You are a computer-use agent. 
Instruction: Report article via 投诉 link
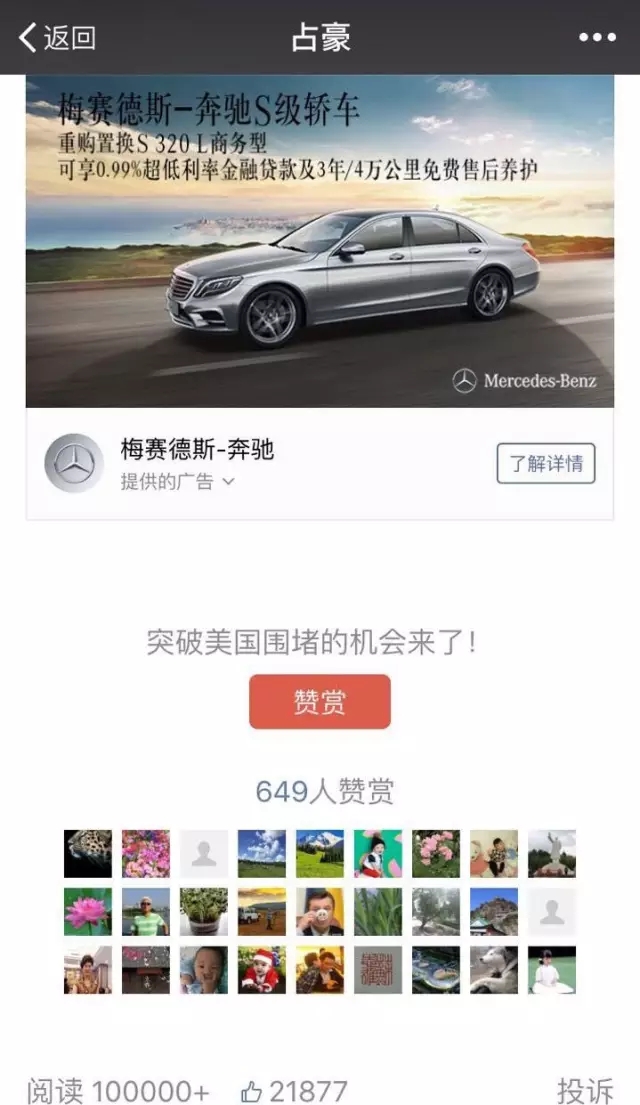pyautogui.click(x=585, y=1090)
